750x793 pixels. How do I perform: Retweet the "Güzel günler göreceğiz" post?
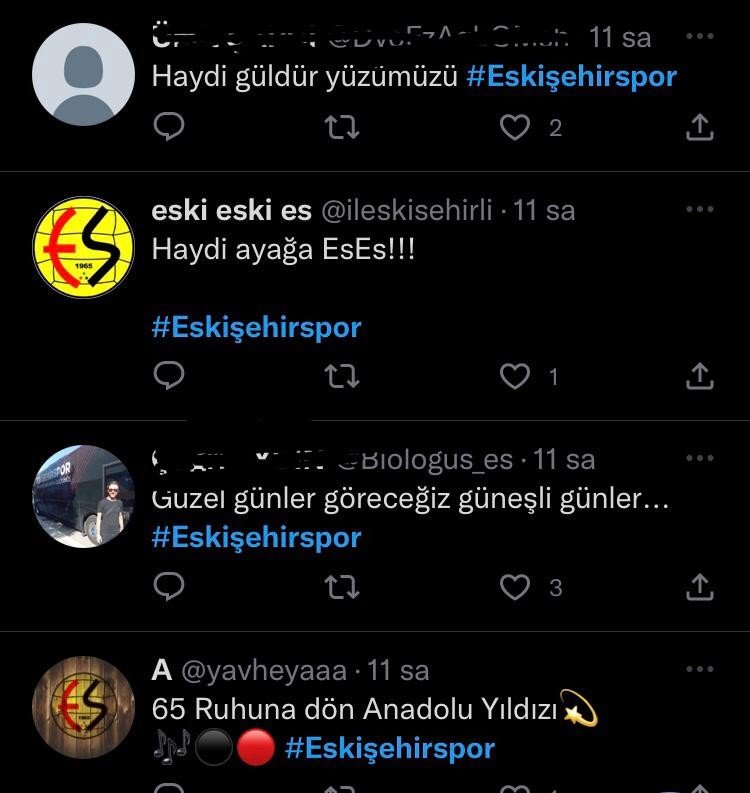345,587
